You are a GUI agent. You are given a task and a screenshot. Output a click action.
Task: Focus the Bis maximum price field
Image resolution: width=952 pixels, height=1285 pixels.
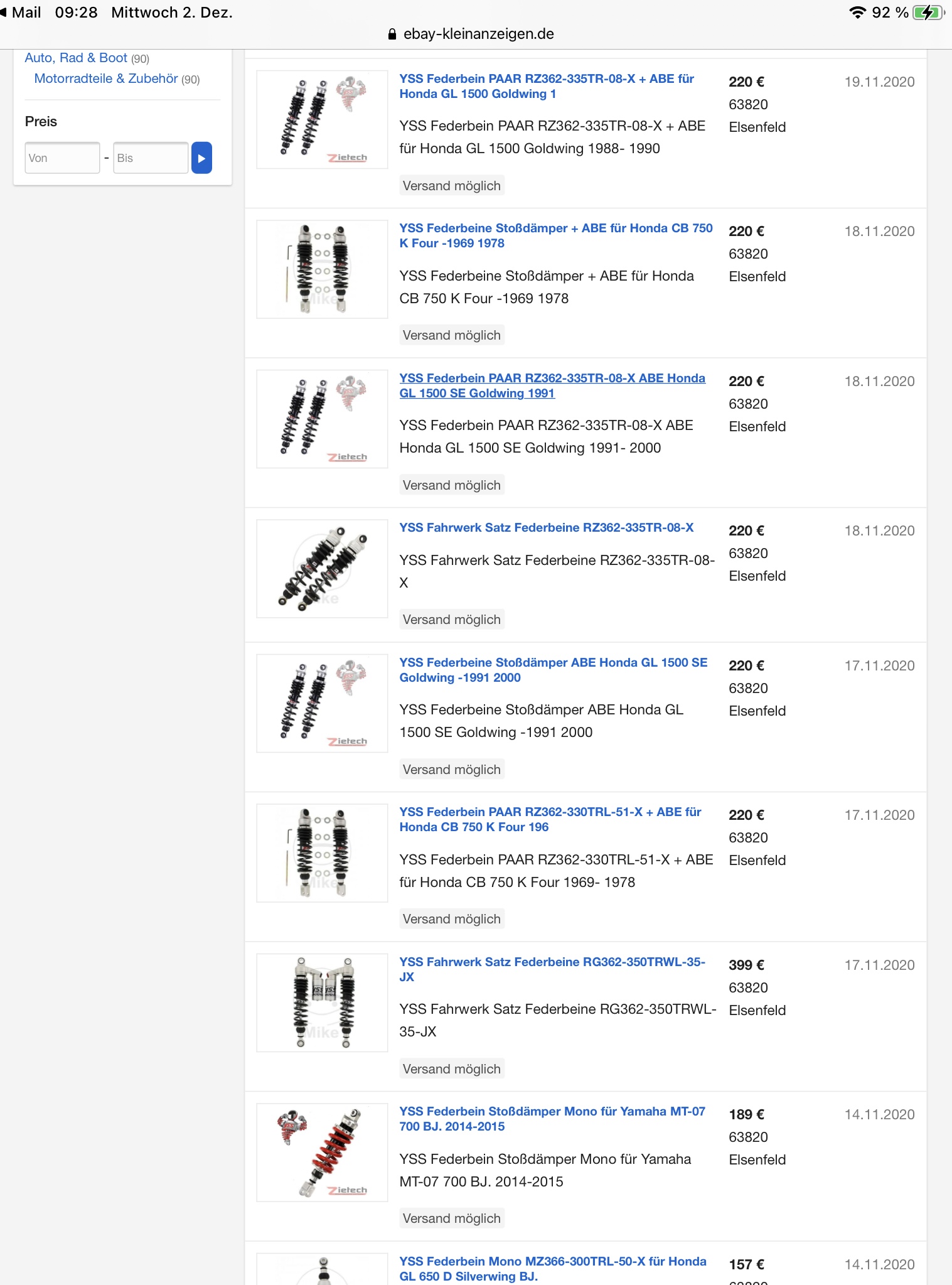coord(150,158)
